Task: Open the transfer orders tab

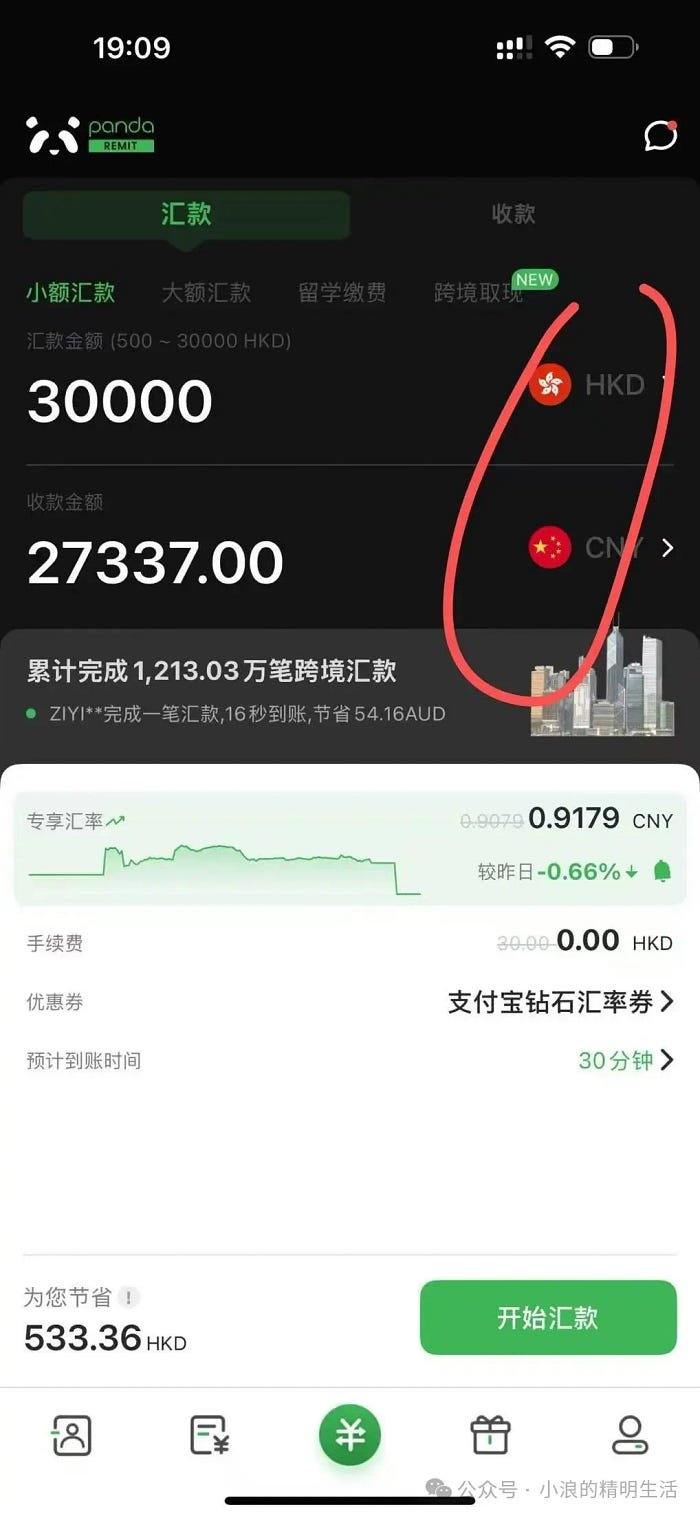Action: pyautogui.click(x=210, y=1436)
